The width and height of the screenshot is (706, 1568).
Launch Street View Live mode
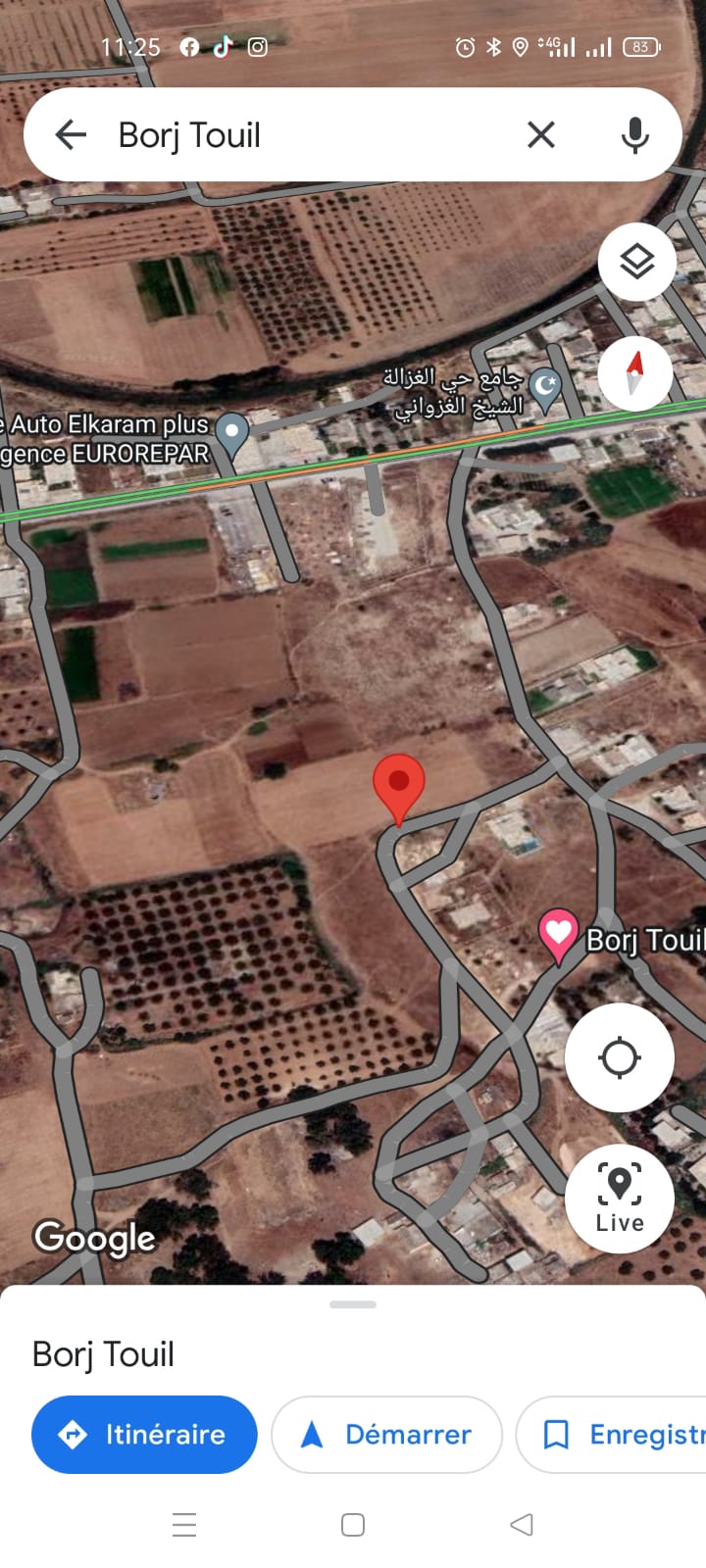coord(619,1198)
